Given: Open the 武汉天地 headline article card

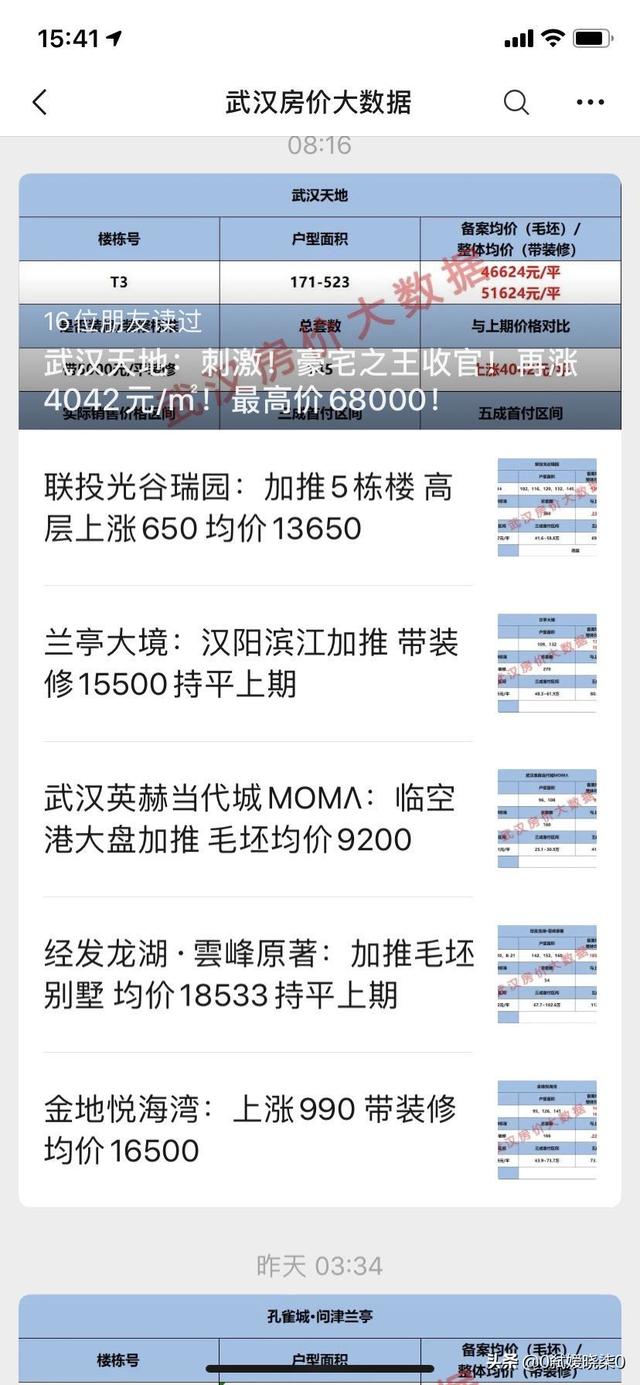Looking at the screenshot, I should [x=319, y=302].
